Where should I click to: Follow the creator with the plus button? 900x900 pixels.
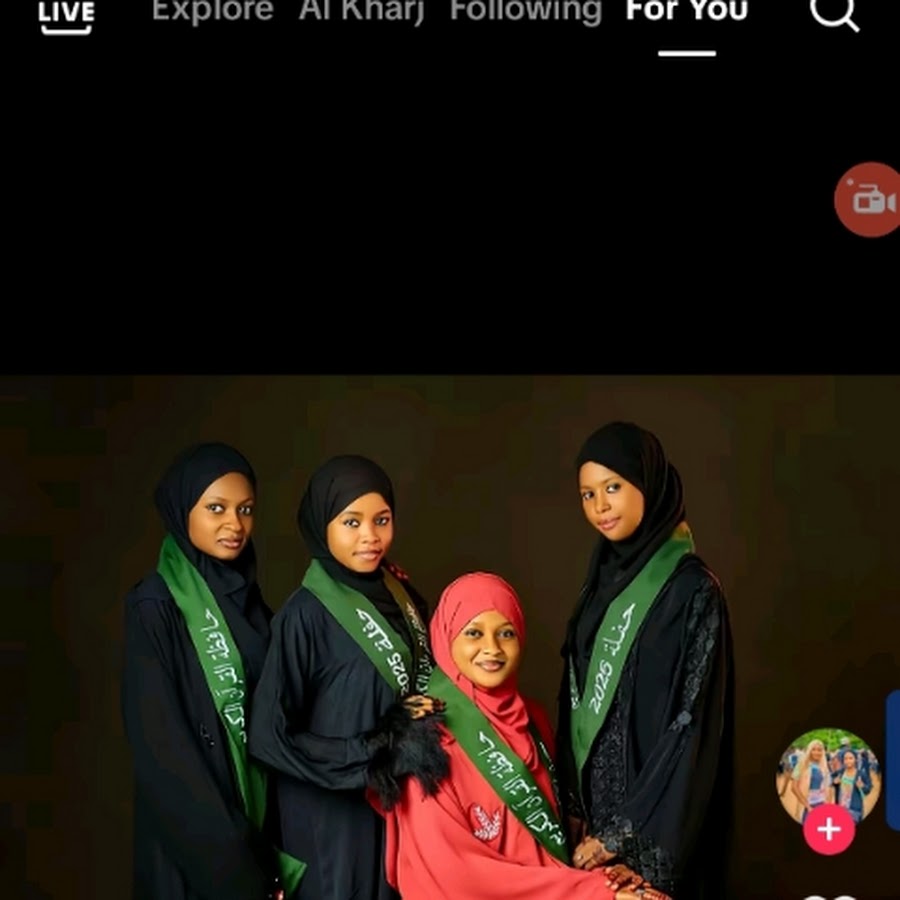click(x=829, y=830)
